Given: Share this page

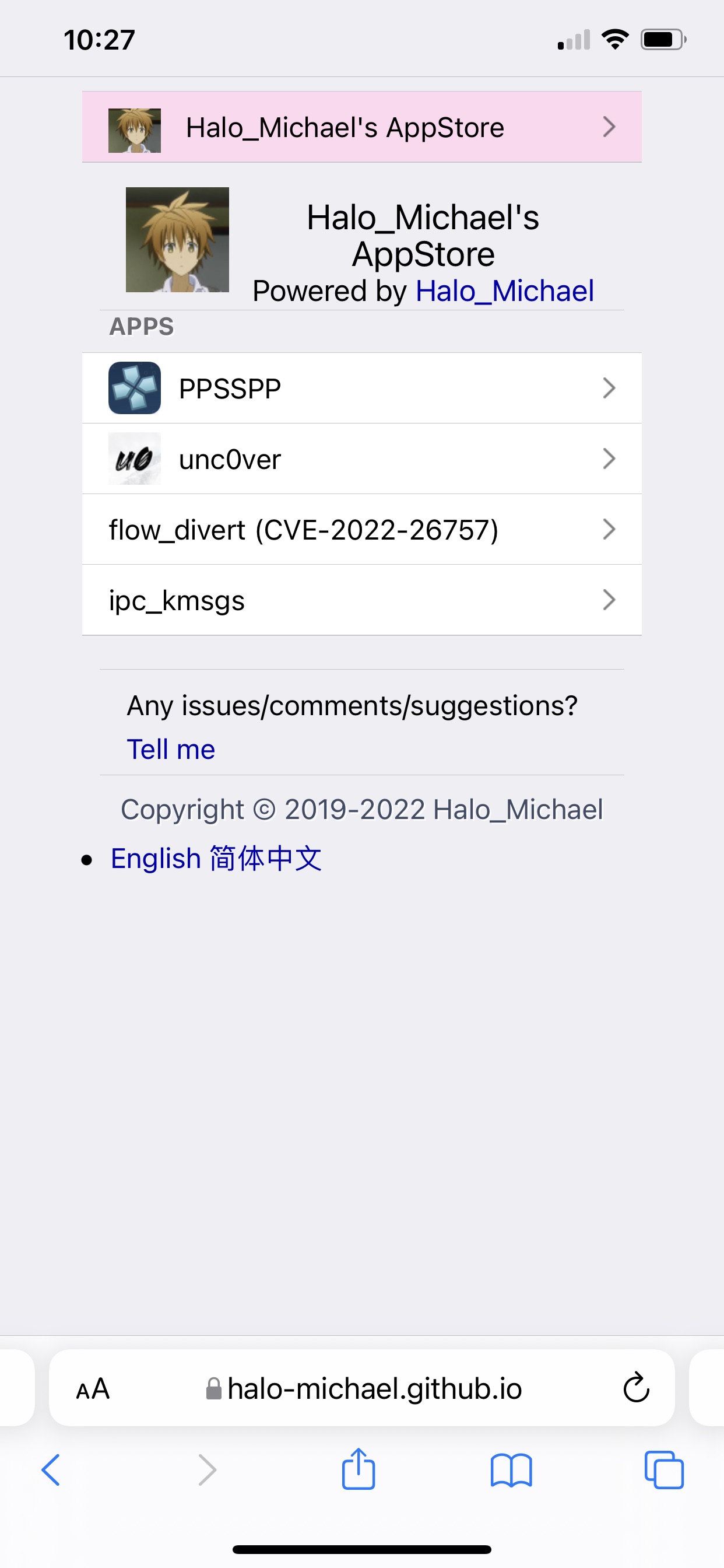Looking at the screenshot, I should click(x=359, y=1470).
